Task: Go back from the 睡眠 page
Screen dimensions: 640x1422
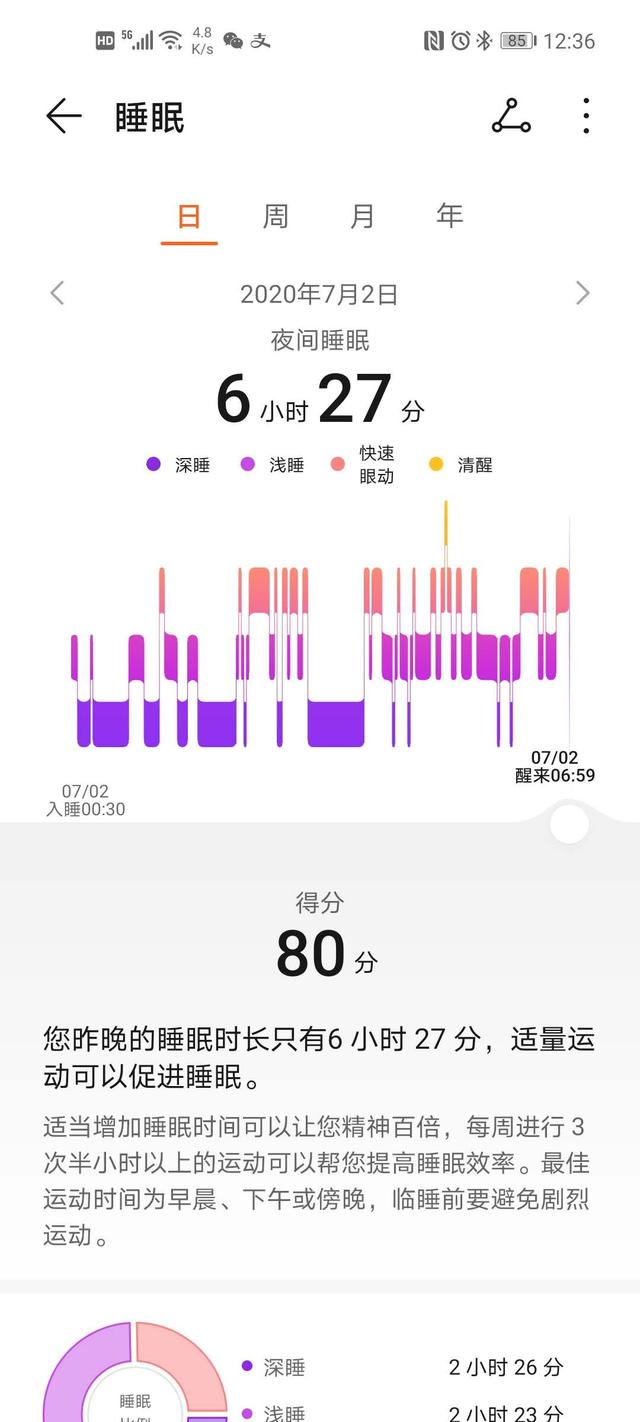Action: [63, 117]
